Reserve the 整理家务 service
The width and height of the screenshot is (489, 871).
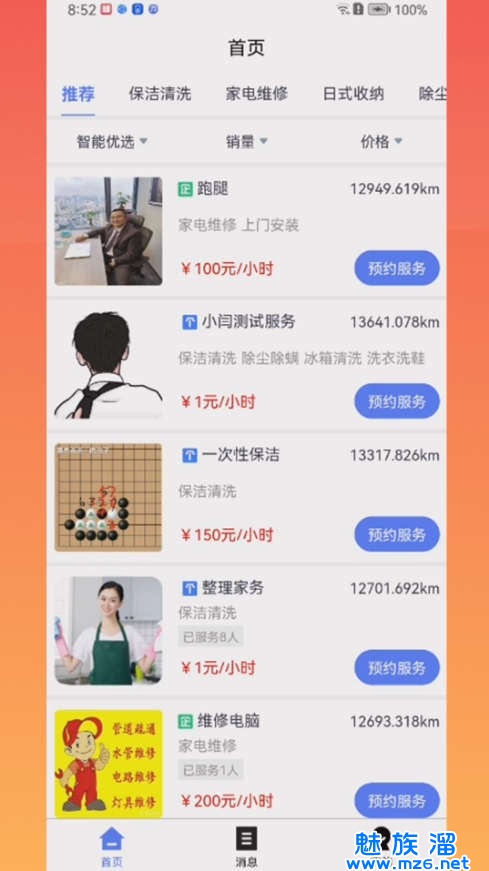tap(397, 668)
